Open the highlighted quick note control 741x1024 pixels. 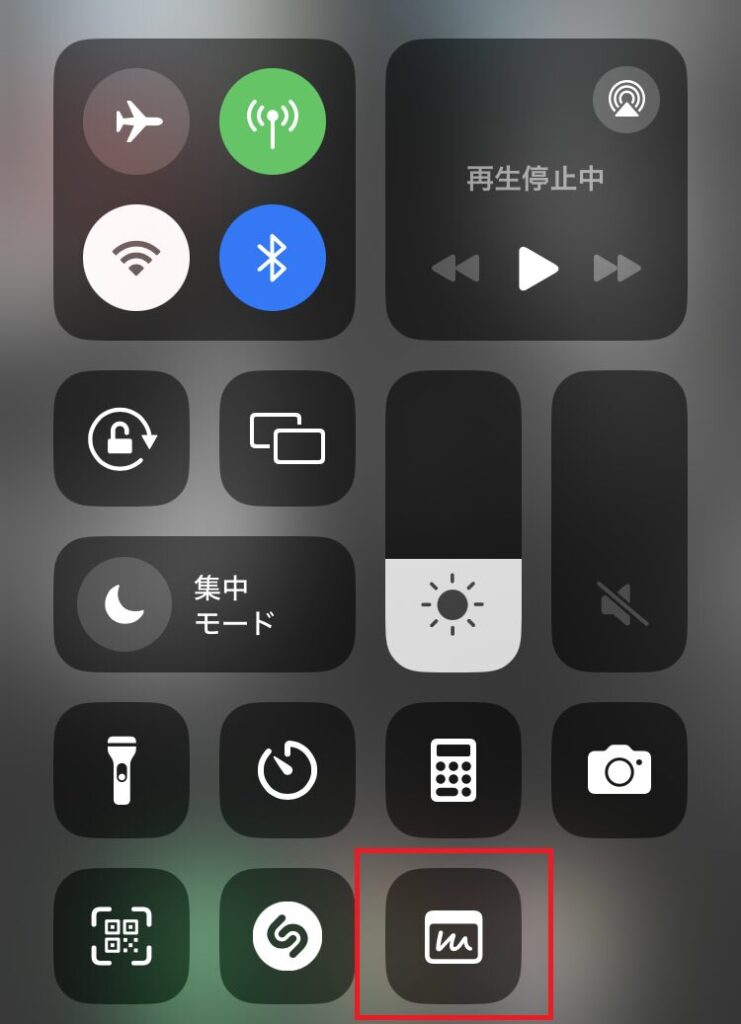point(453,936)
